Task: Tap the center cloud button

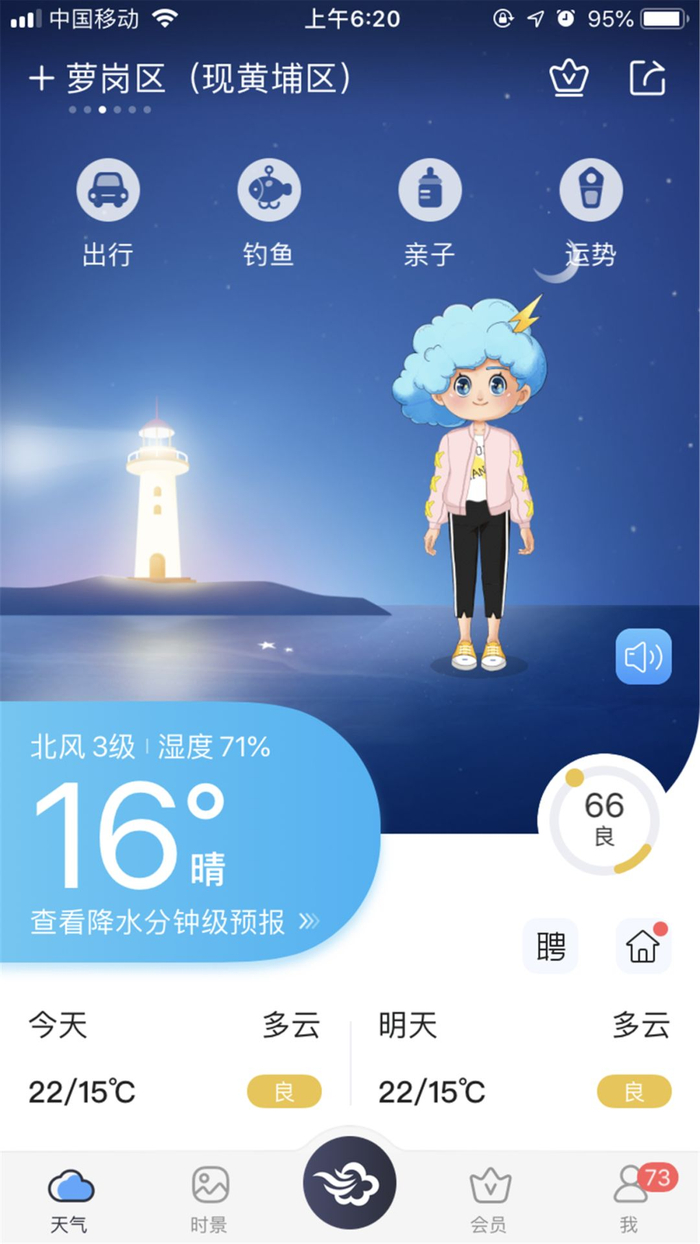Action: 350,1183
